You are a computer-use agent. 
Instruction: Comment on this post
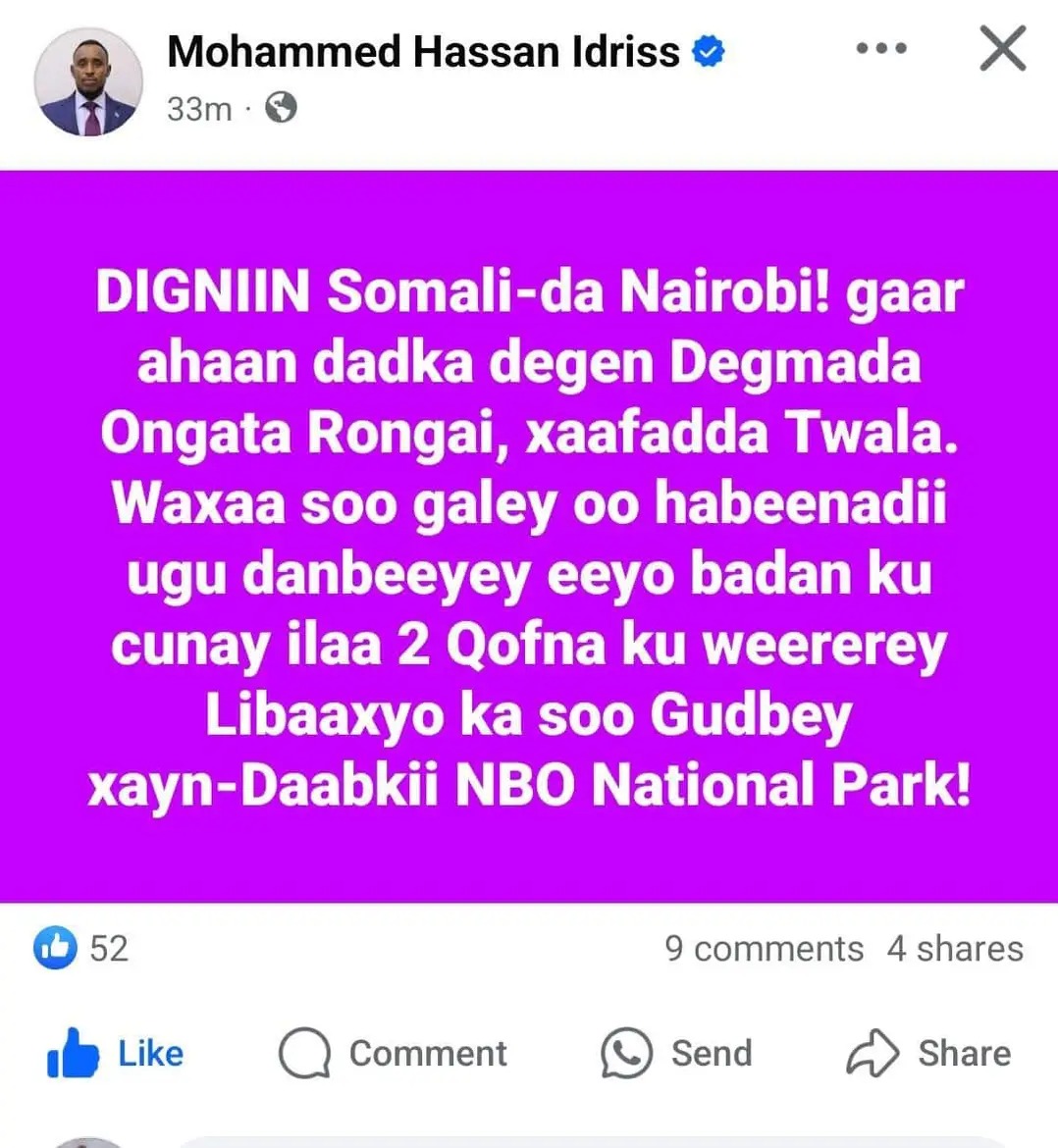coord(394,1053)
